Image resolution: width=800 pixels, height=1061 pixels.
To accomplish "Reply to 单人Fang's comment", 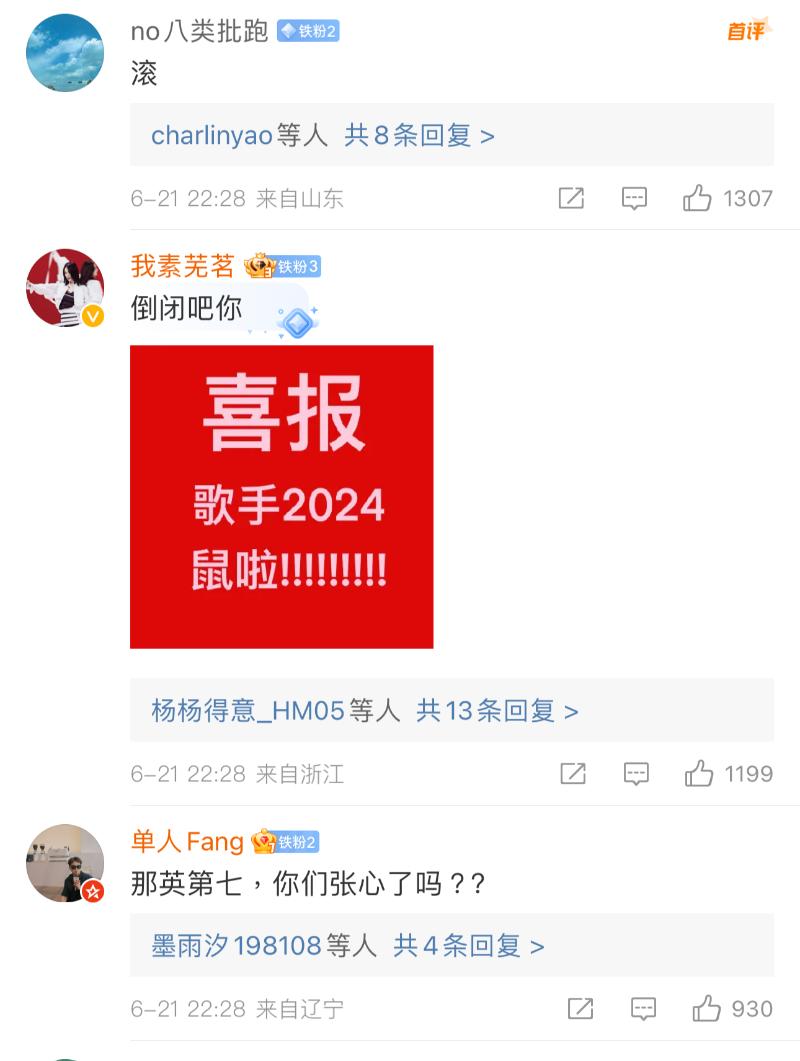I will pos(643,1008).
